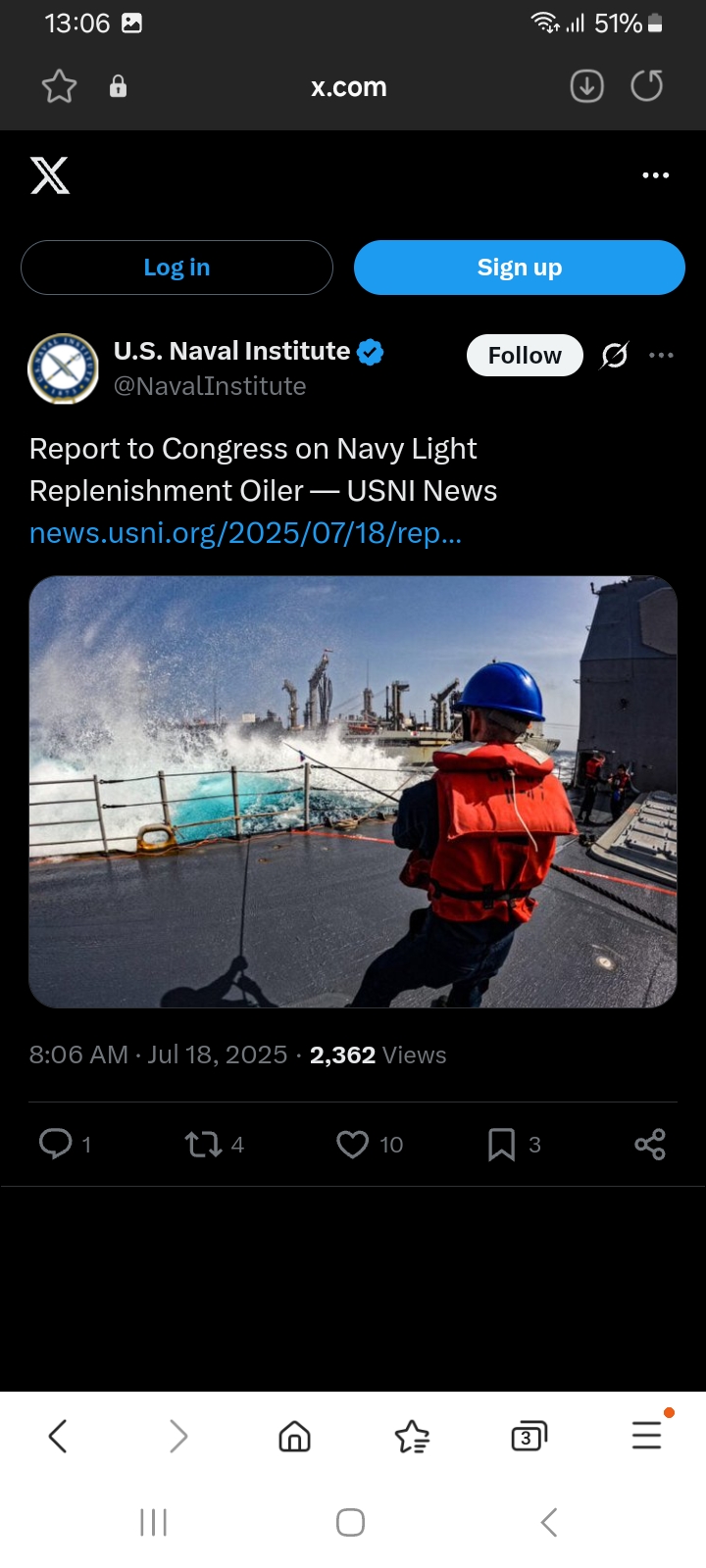Open the browser downloads icon
Image resolution: width=706 pixels, height=1568 pixels.
coord(586,86)
